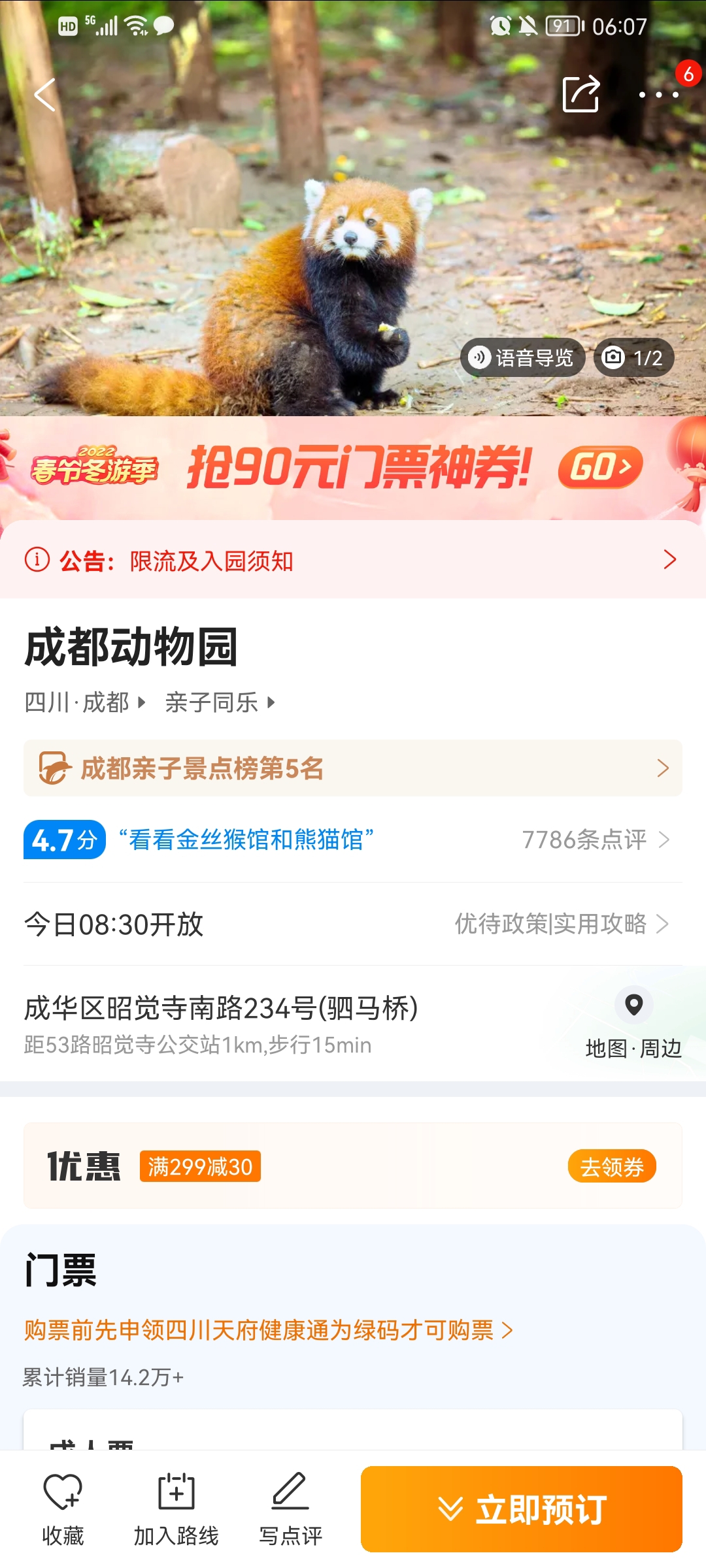Open the 亲子同乐 category tag
The height and width of the screenshot is (1568, 706).
coord(220,703)
